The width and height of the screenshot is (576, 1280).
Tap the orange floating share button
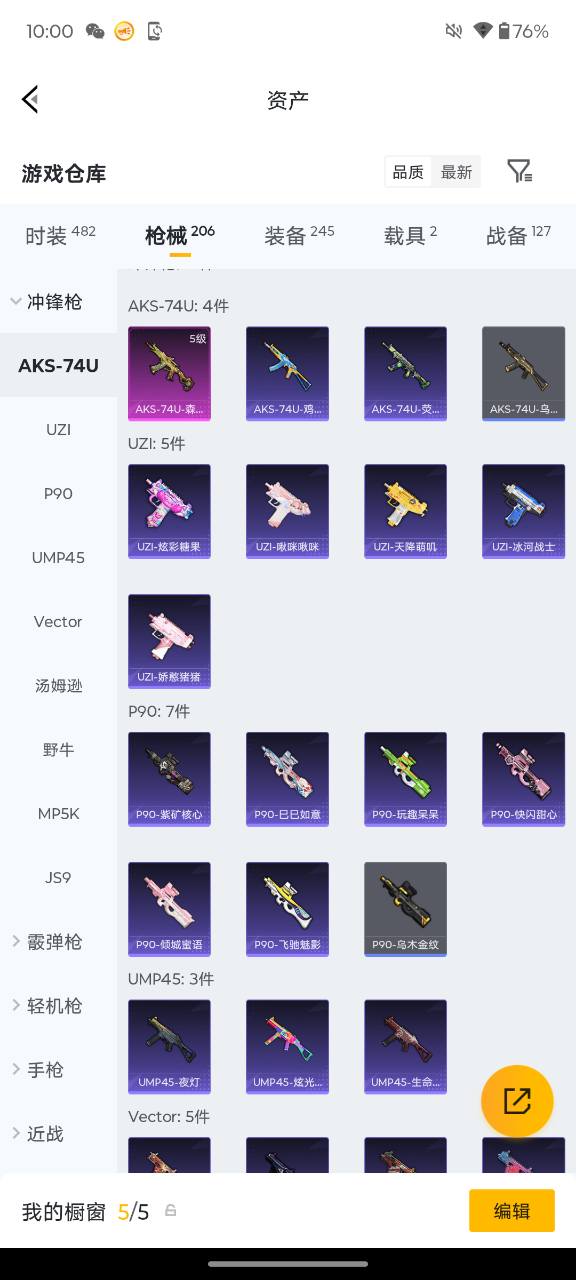tap(517, 1101)
